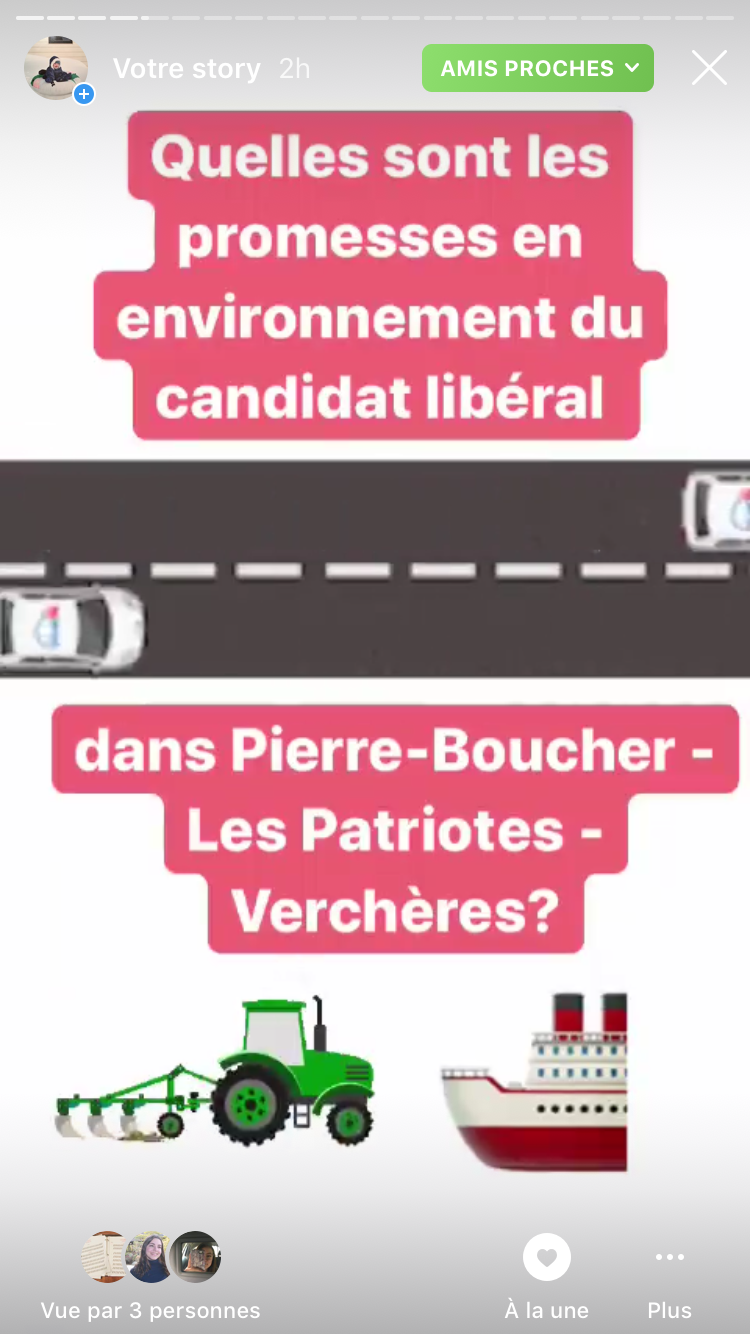Viewport: 750px width, 1334px height.
Task: Open the Plus more options menu
Action: pos(669,1277)
